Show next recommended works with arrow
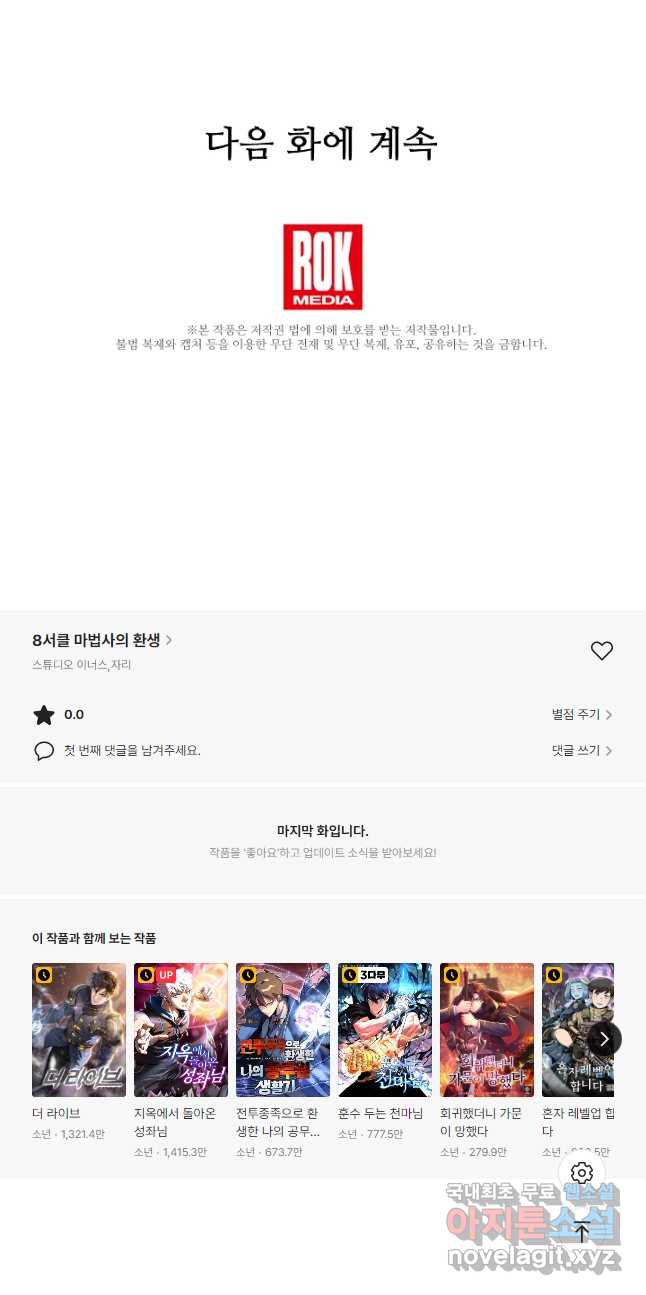This screenshot has height=1295, width=646. (x=603, y=1038)
